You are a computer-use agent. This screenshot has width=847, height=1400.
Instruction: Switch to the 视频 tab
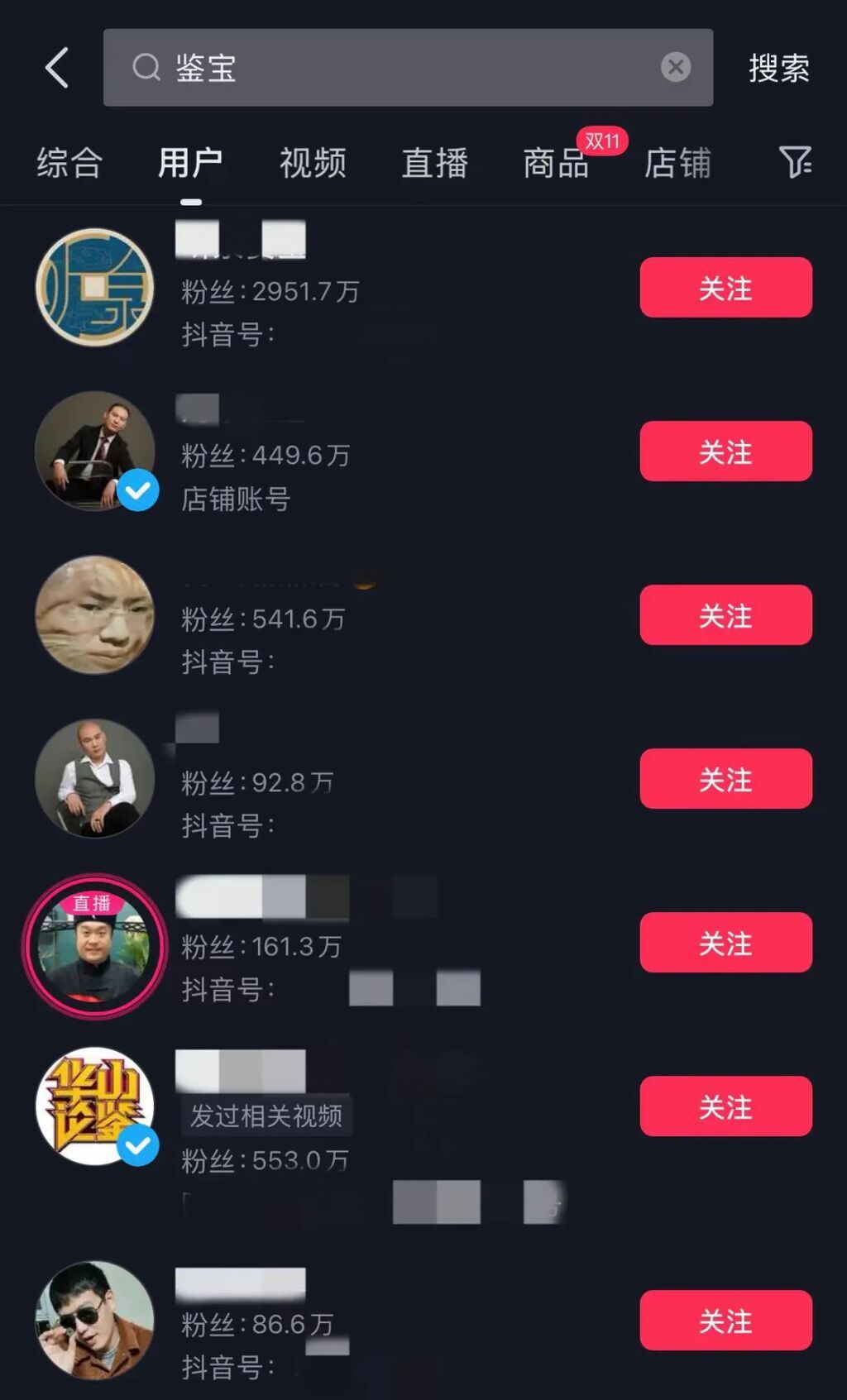pyautogui.click(x=313, y=163)
